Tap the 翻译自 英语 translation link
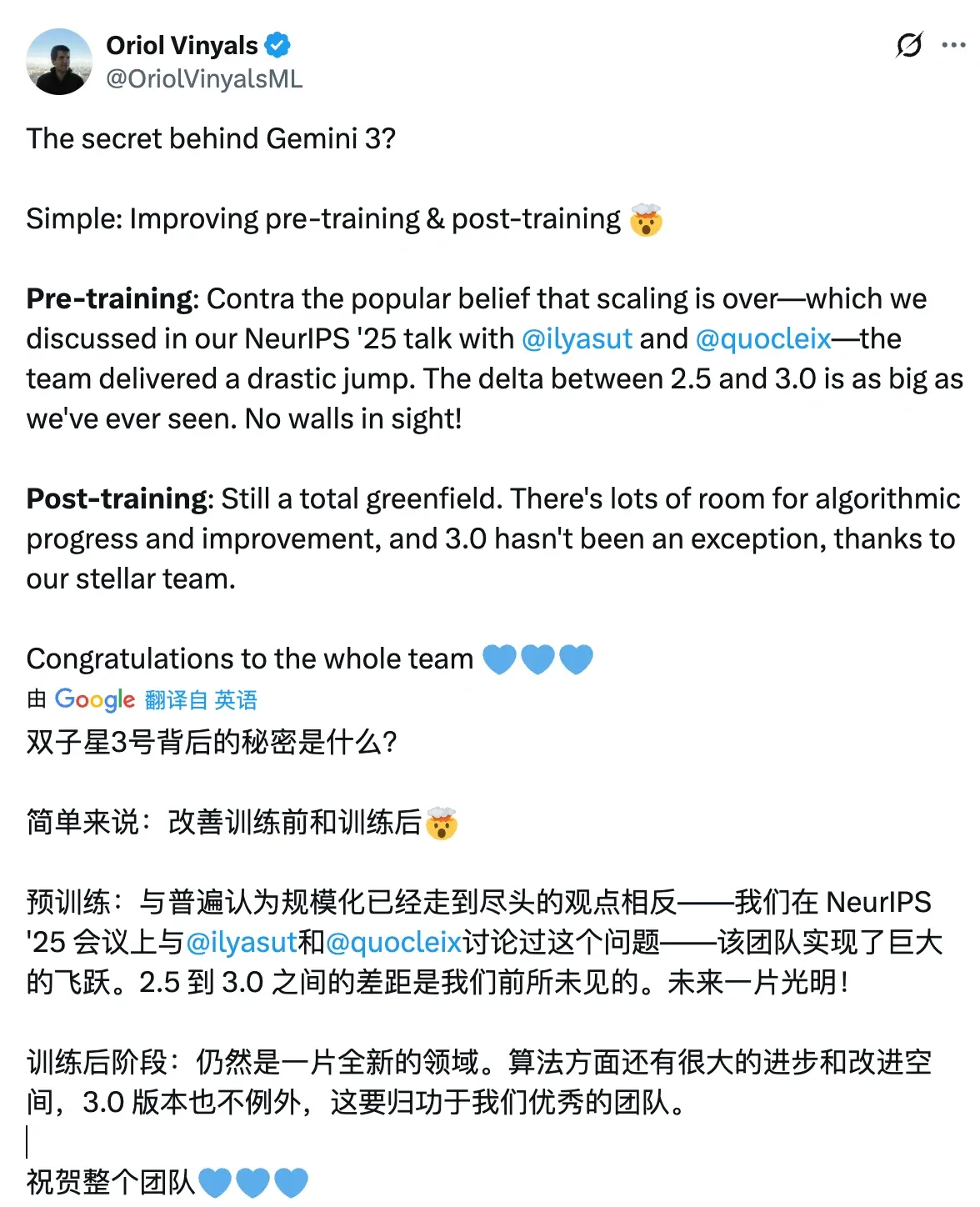The image size is (980, 1207). [201, 699]
